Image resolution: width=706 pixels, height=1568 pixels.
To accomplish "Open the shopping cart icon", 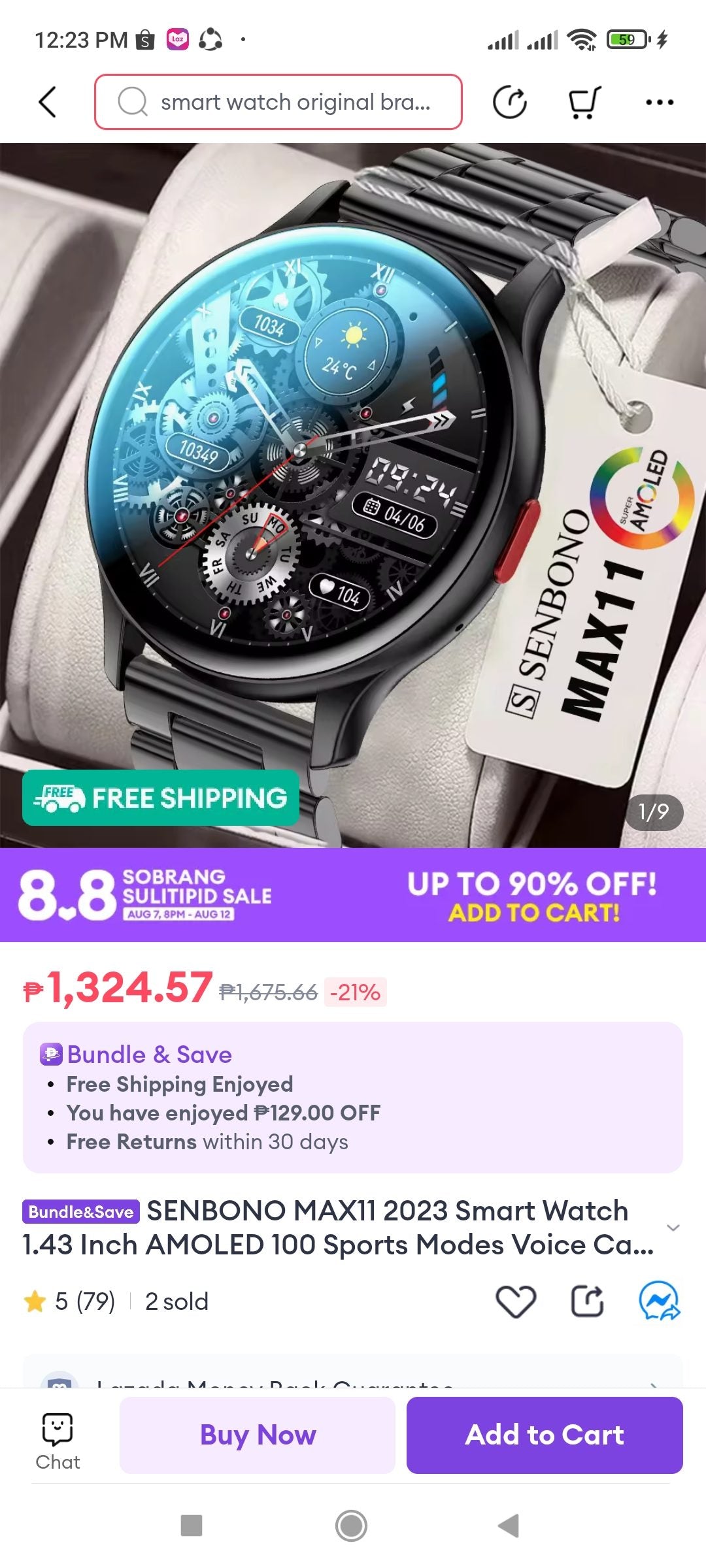I will [x=584, y=102].
